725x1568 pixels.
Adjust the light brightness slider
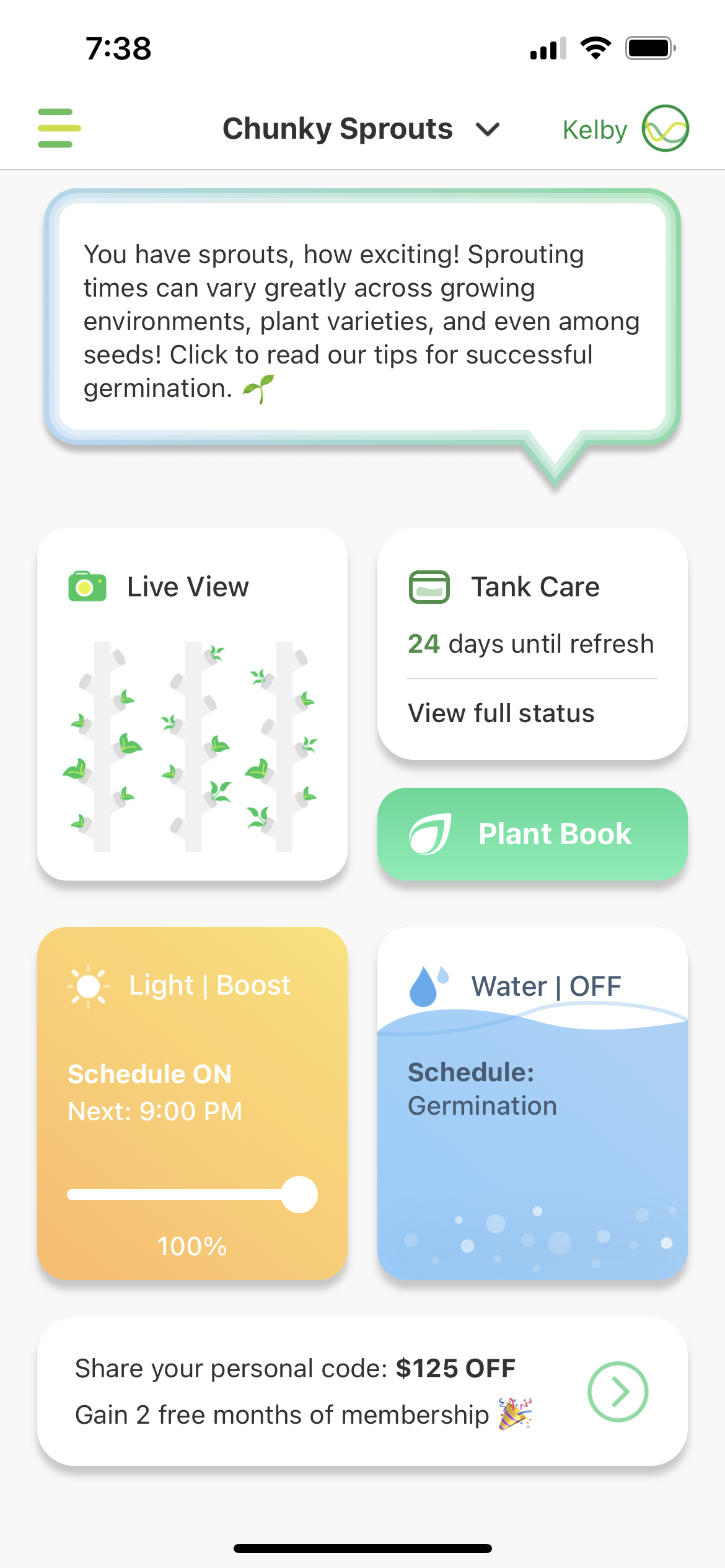pos(299,1195)
